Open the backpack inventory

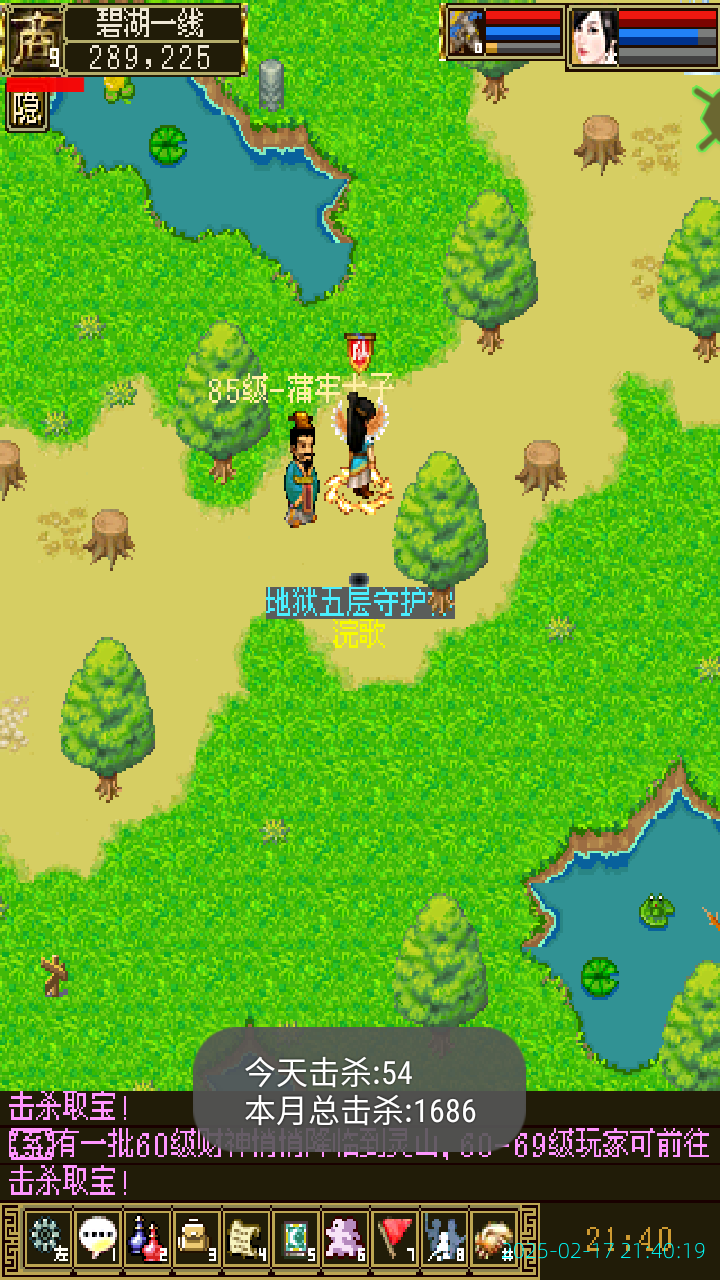tap(195, 1237)
